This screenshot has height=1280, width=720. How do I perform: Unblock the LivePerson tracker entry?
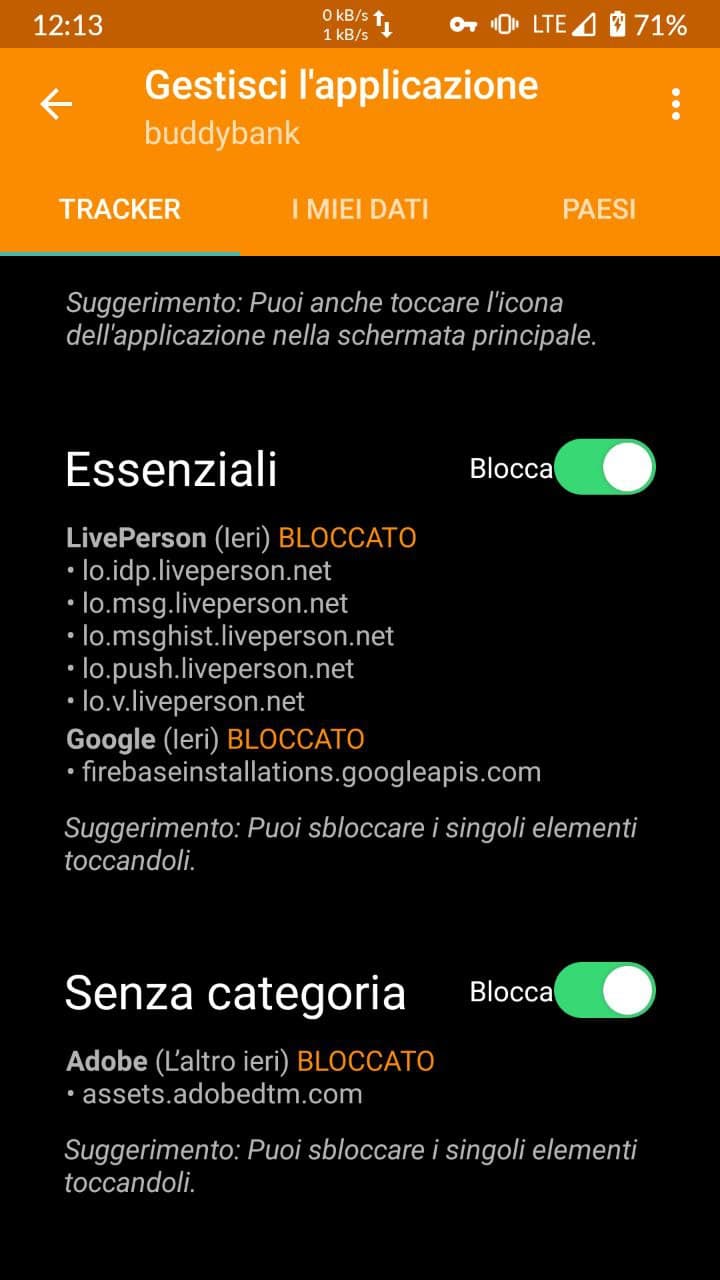tap(240, 538)
